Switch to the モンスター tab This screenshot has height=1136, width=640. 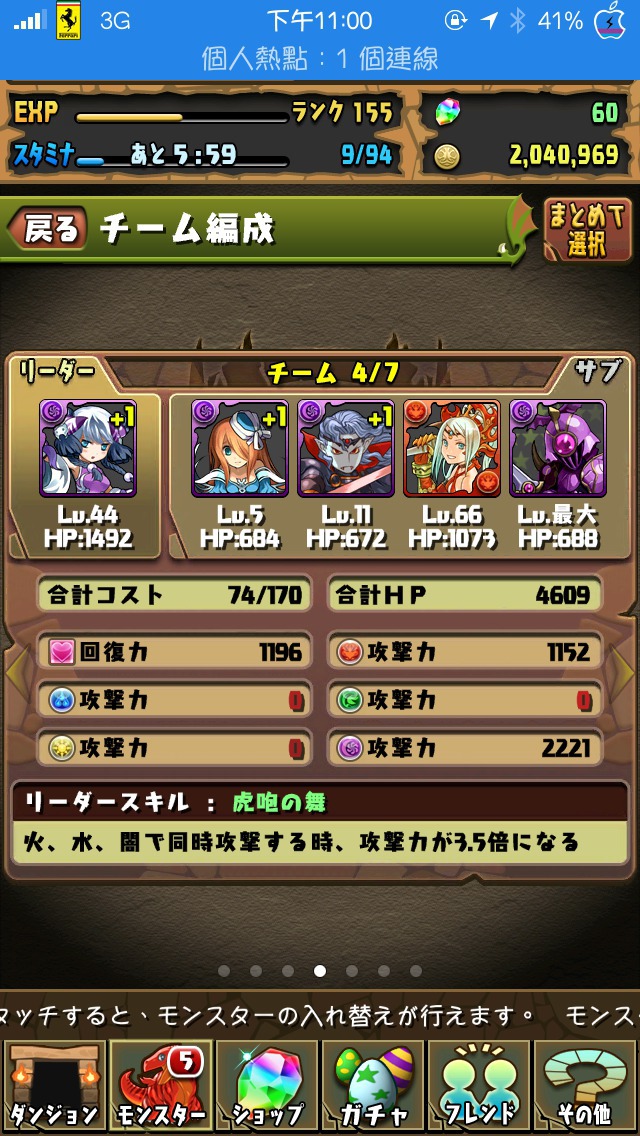point(161,1087)
